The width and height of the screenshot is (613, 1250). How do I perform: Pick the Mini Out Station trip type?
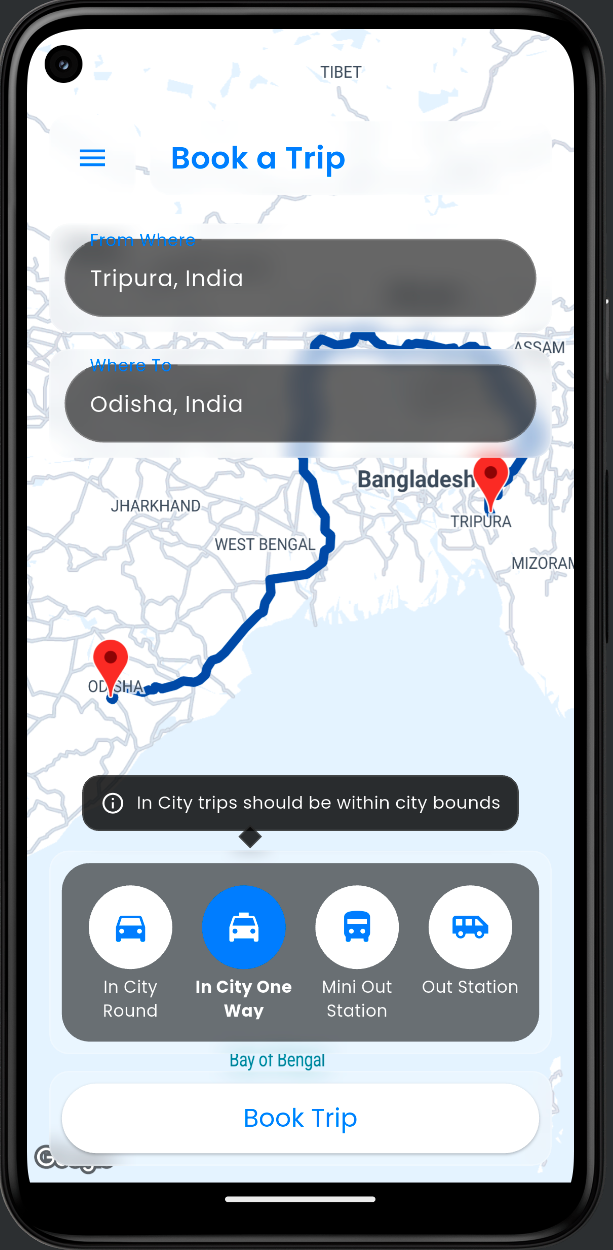click(357, 928)
